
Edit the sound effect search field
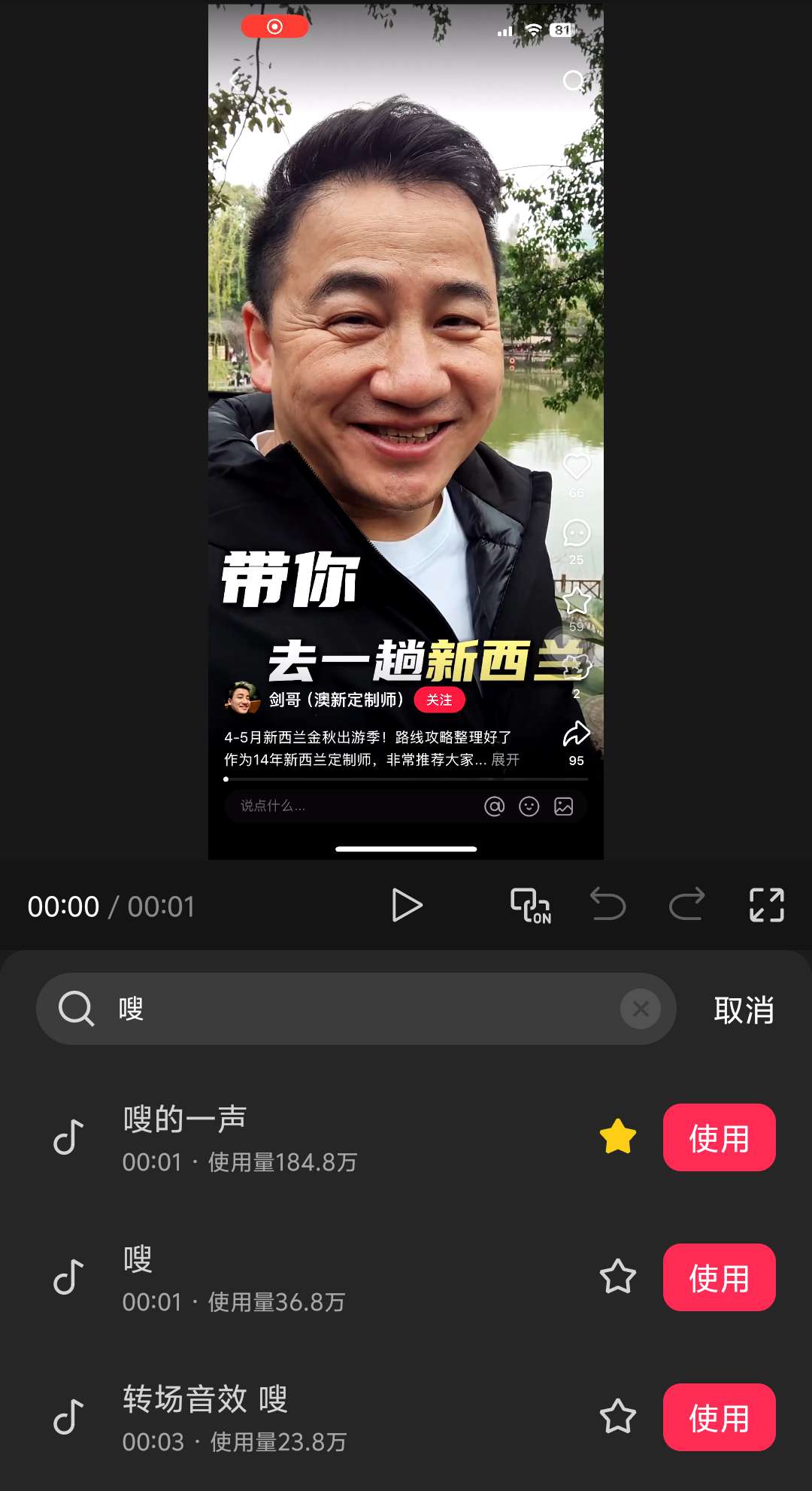pos(361,1009)
